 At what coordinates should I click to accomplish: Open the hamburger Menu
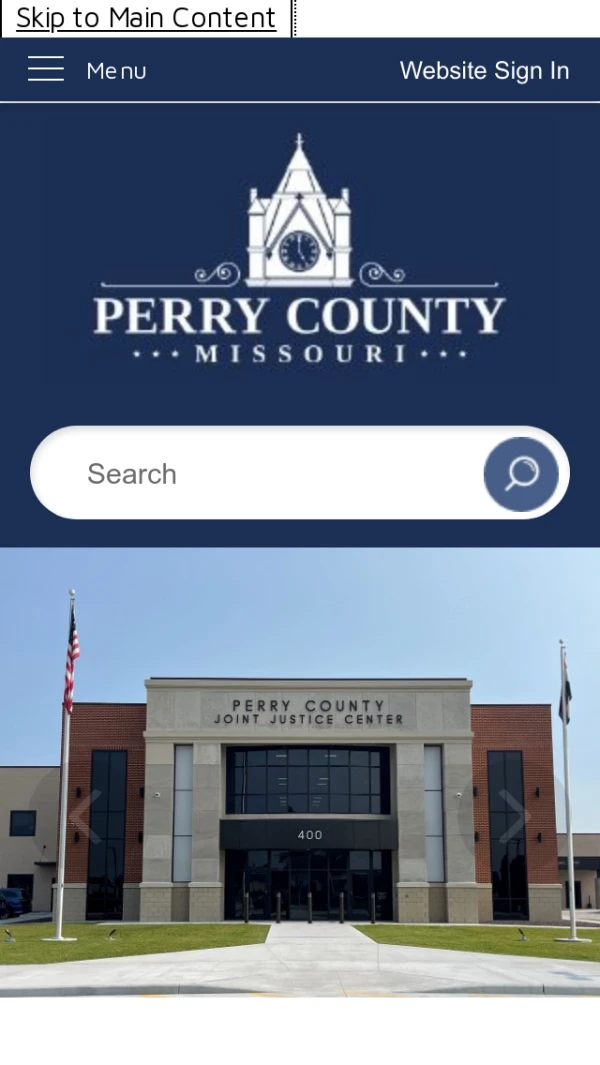pyautogui.click(x=86, y=70)
